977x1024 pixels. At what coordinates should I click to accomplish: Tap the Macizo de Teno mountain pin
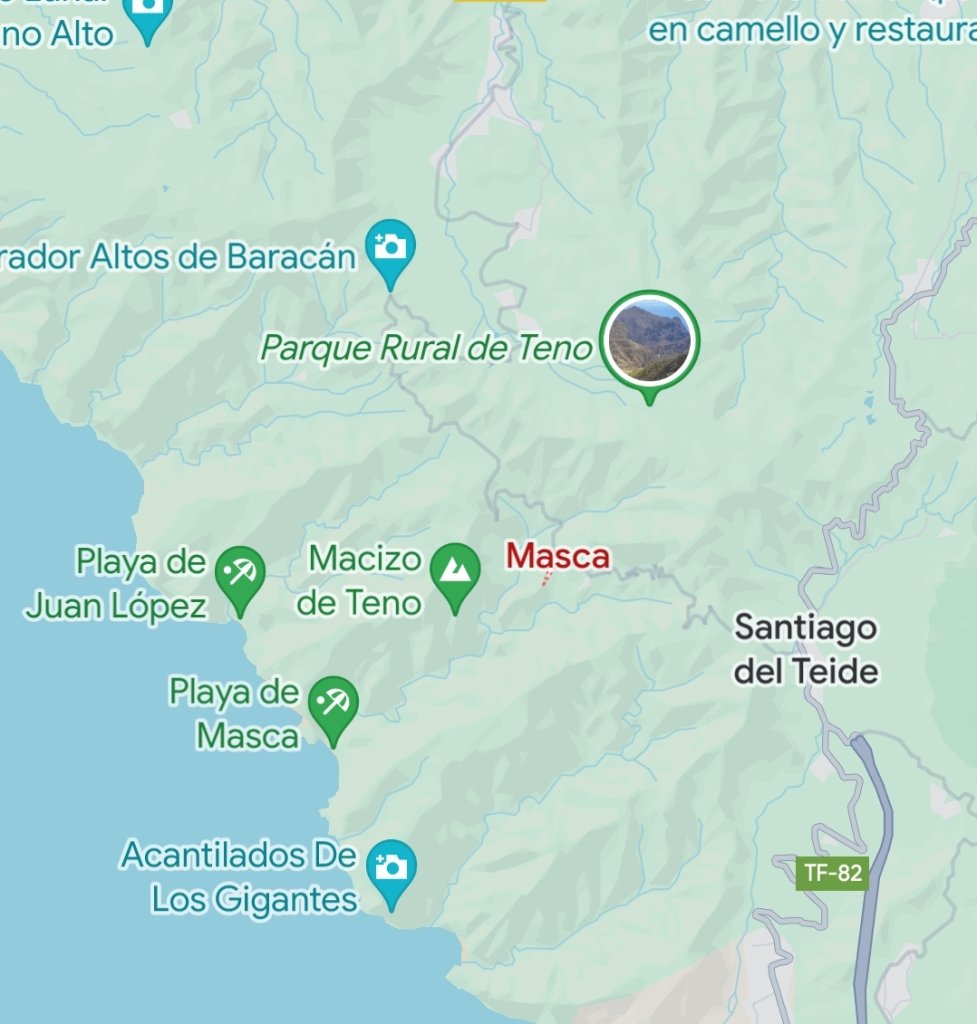click(x=455, y=571)
